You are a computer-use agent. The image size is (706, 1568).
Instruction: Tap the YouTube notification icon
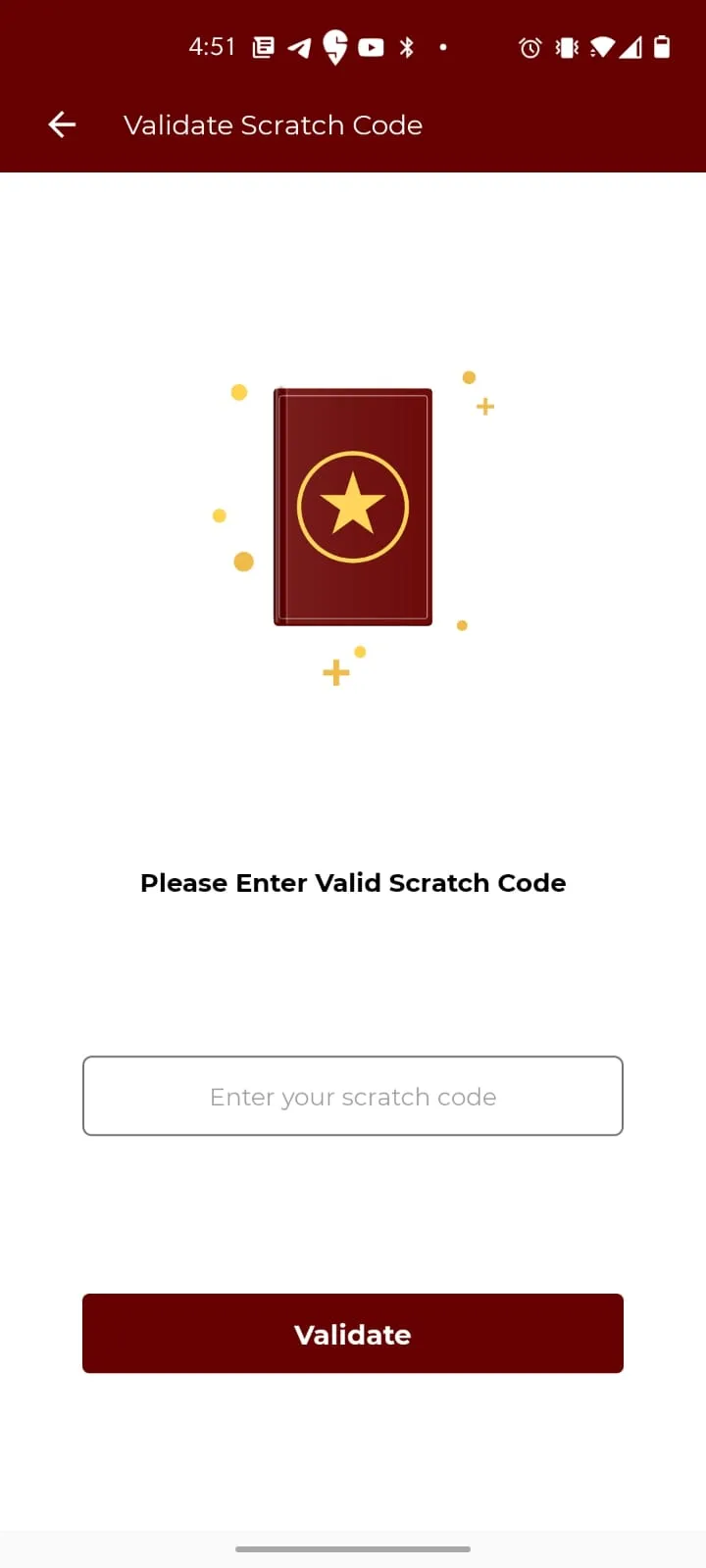[x=372, y=46]
